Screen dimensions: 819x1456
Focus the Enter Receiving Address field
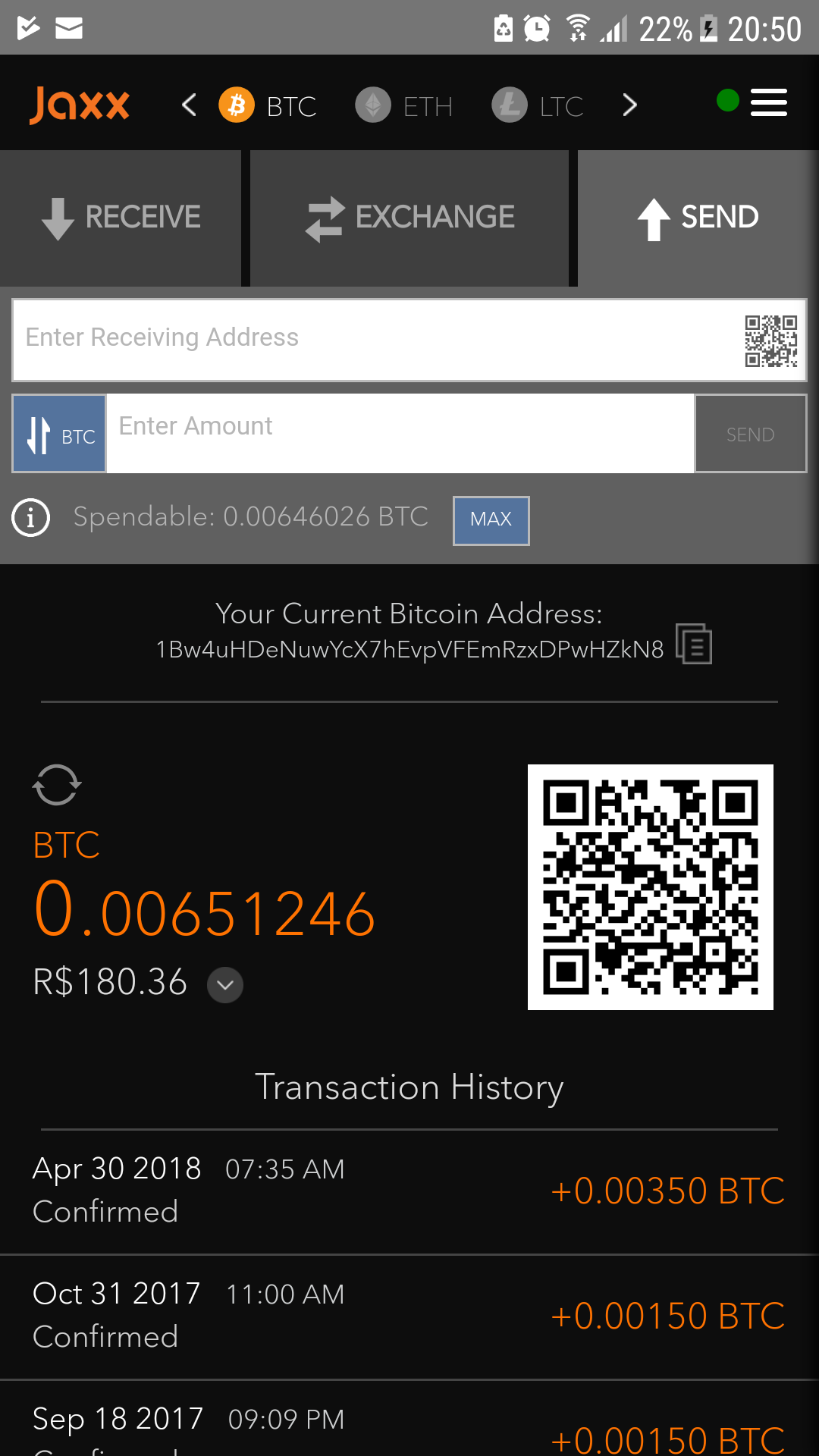372,338
